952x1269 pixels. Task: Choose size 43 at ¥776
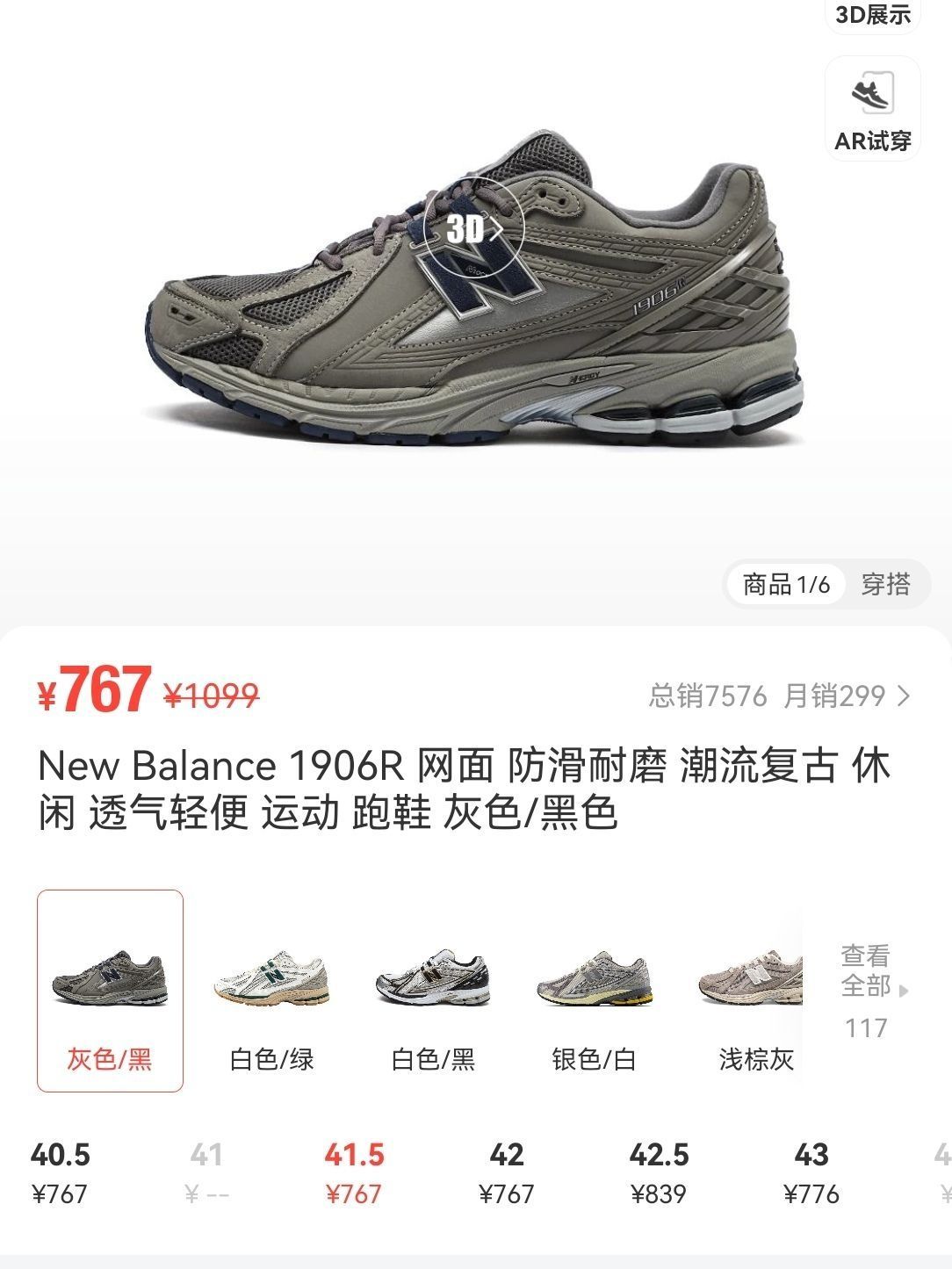click(811, 1172)
